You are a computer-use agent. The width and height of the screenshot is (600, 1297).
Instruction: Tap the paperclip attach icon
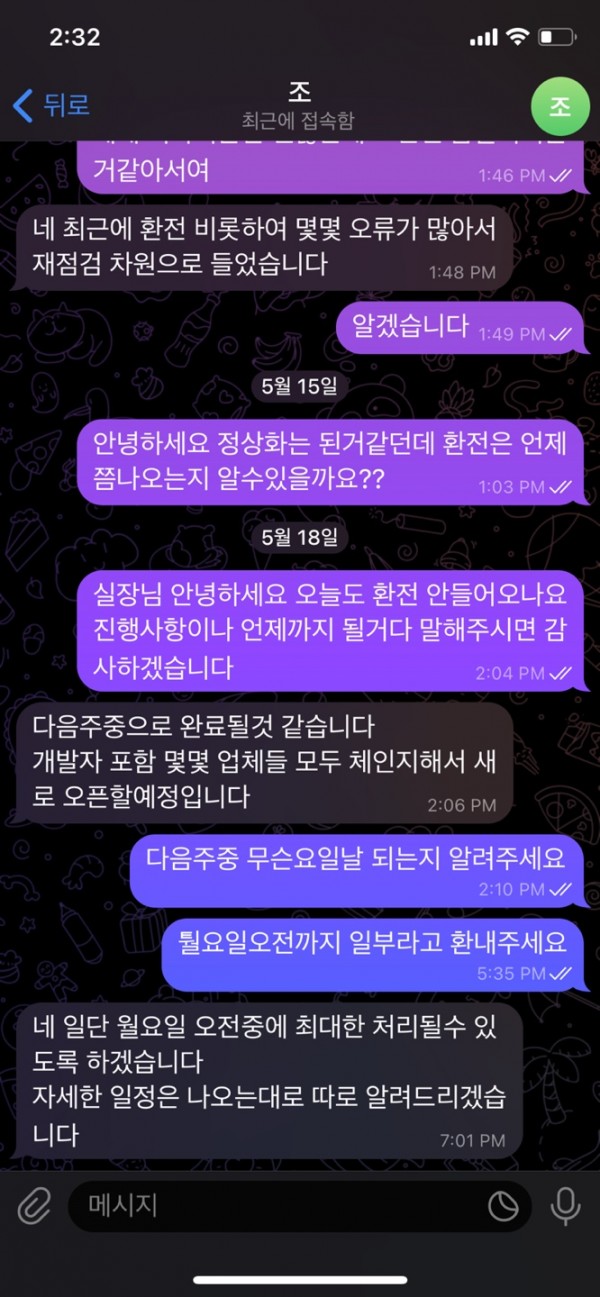tap(35, 1206)
